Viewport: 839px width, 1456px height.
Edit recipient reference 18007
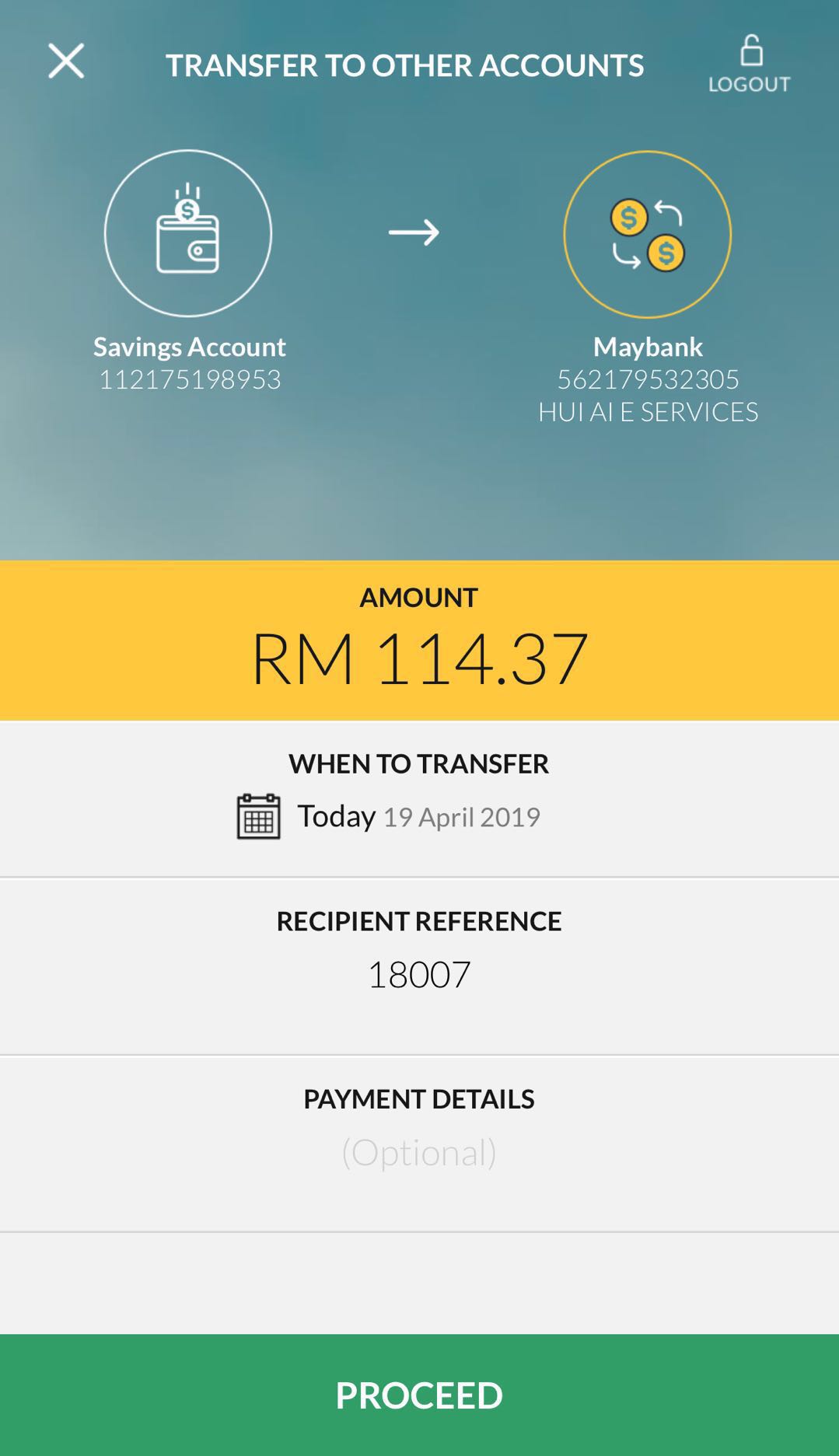pyautogui.click(x=419, y=975)
